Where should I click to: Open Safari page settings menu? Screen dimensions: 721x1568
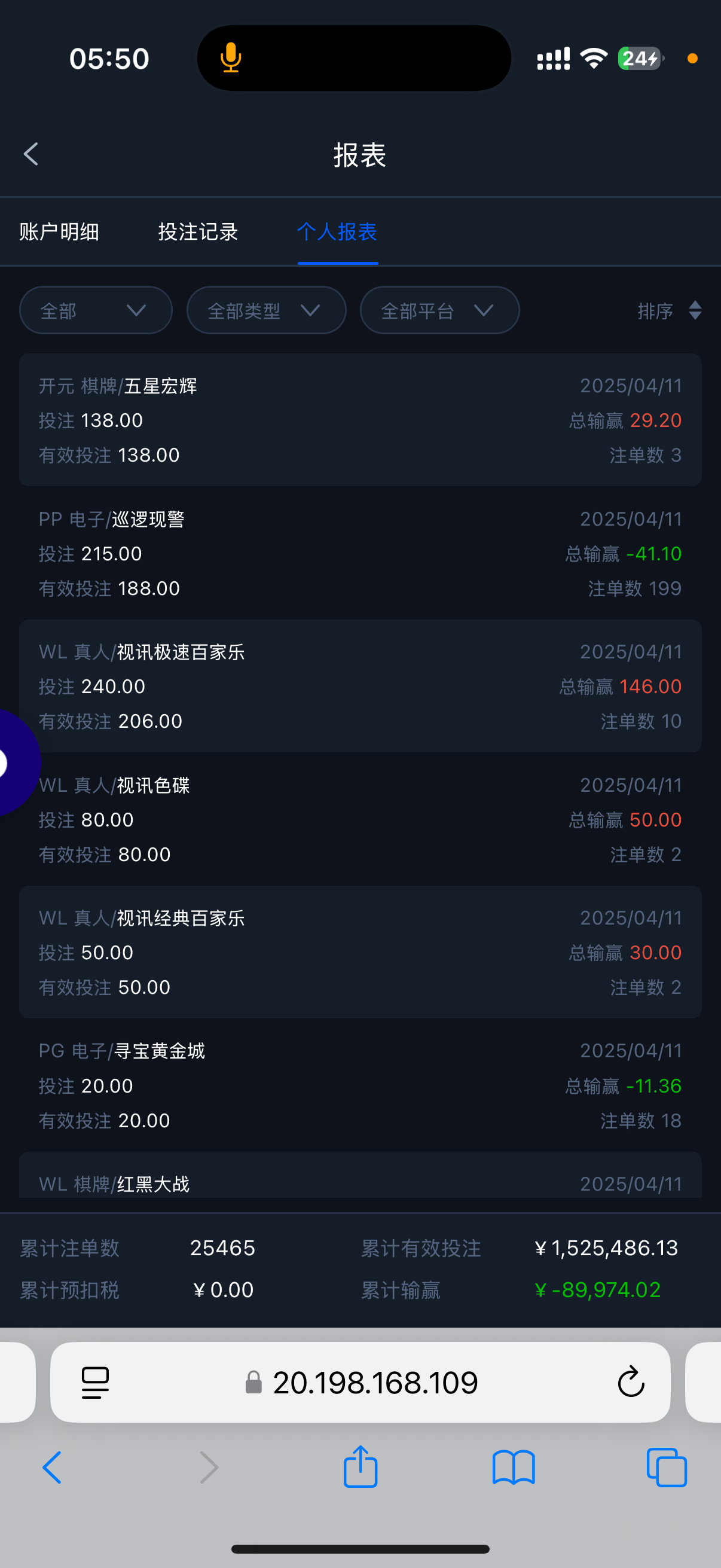click(x=95, y=1382)
